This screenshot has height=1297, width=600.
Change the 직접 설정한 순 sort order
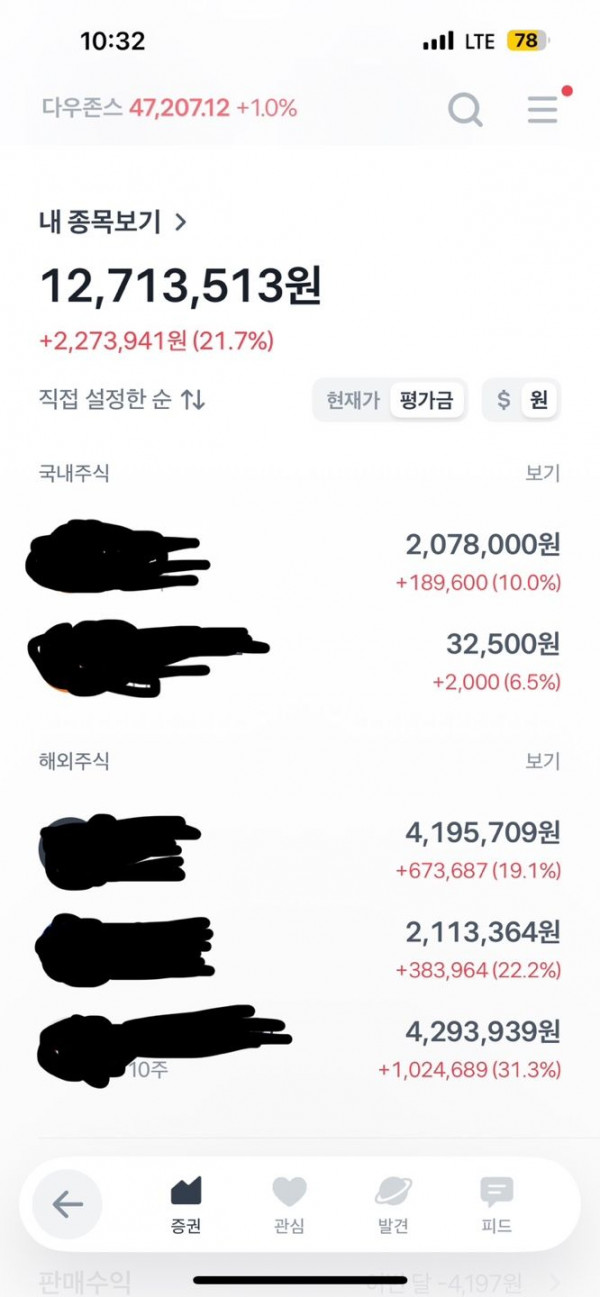pyautogui.click(x=122, y=400)
